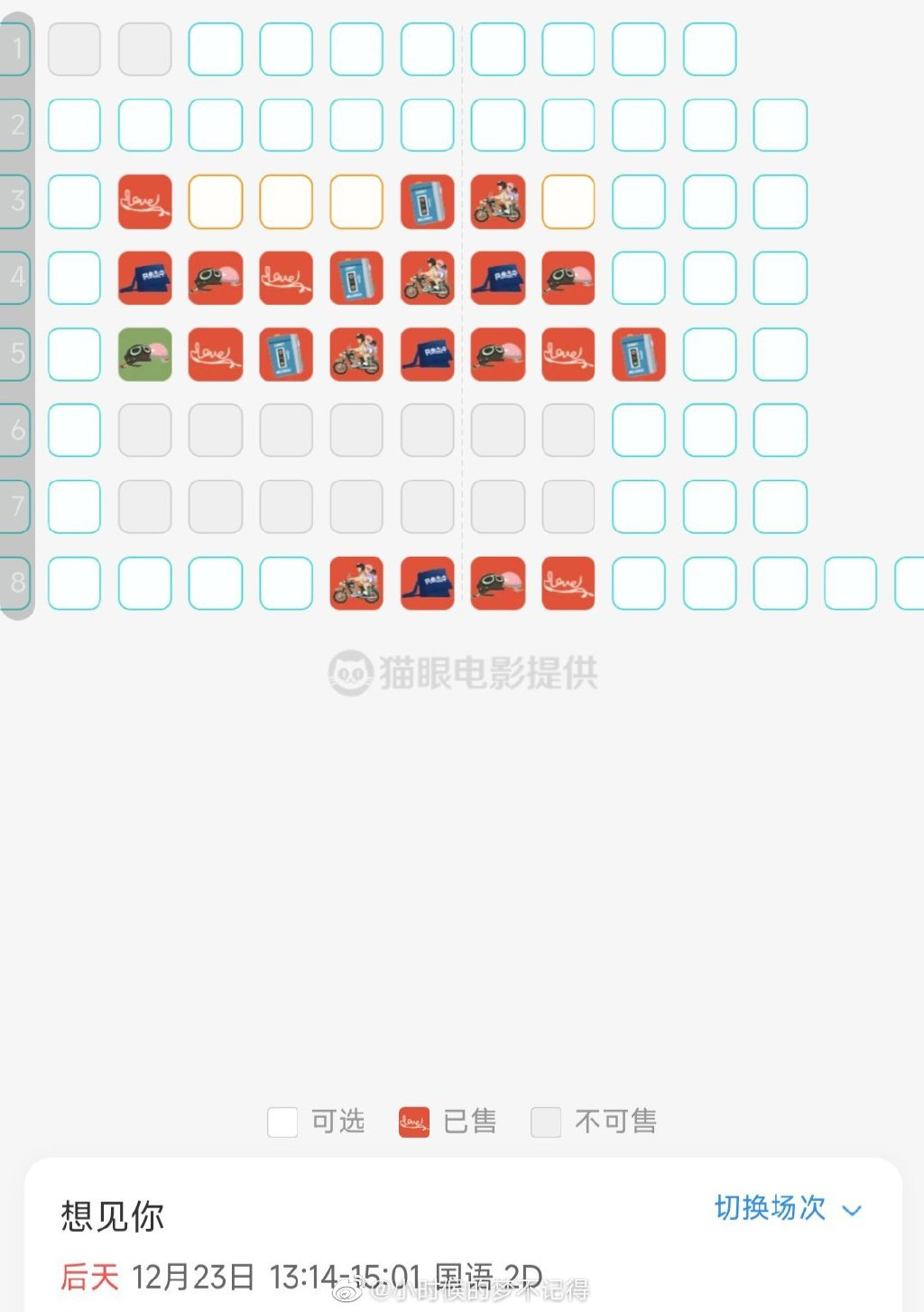This screenshot has width=924, height=1312.
Task: Open the 切换场次 showtime switcher
Action: 788,1208
